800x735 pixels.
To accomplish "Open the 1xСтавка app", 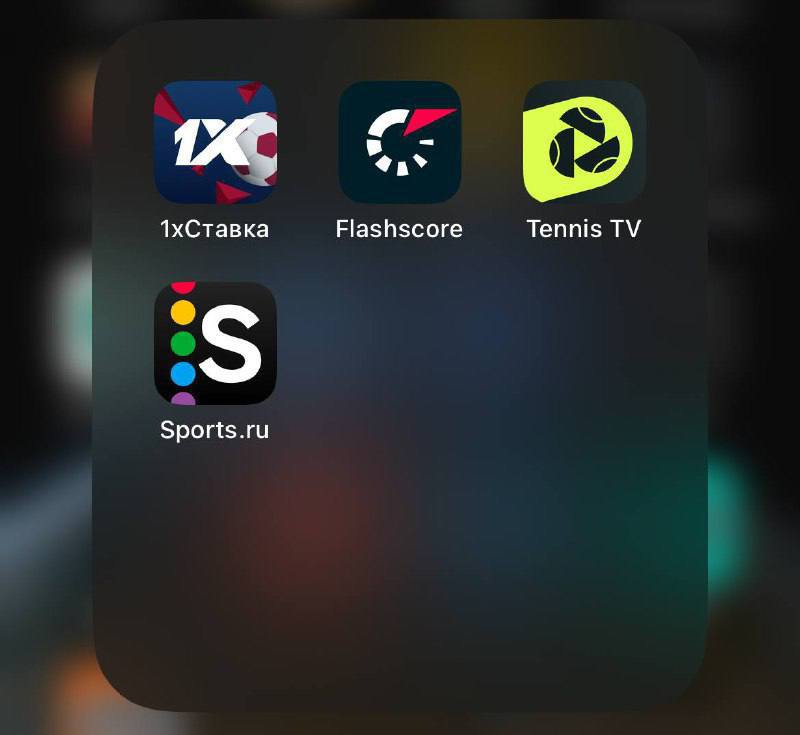I will pyautogui.click(x=215, y=143).
